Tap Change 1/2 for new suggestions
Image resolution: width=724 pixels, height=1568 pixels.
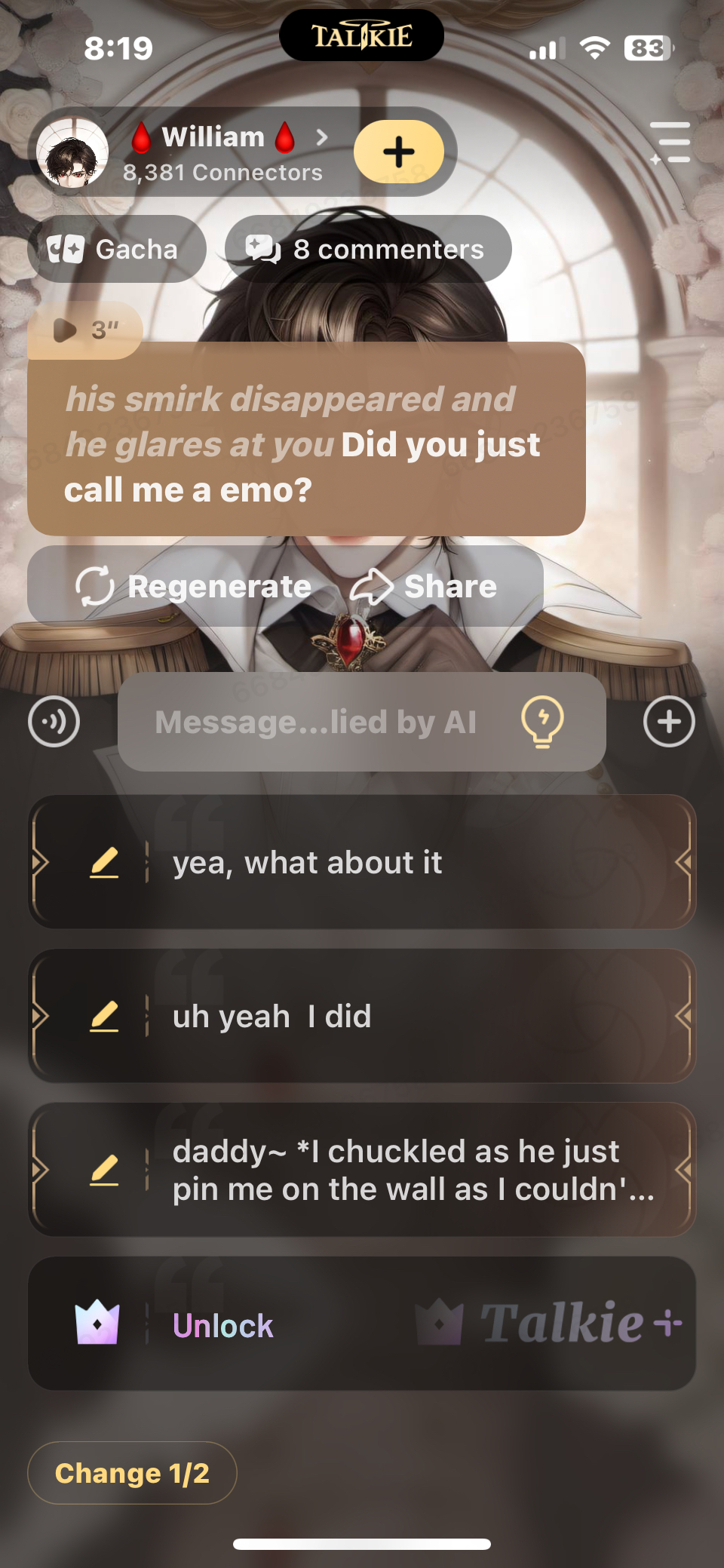click(132, 1473)
